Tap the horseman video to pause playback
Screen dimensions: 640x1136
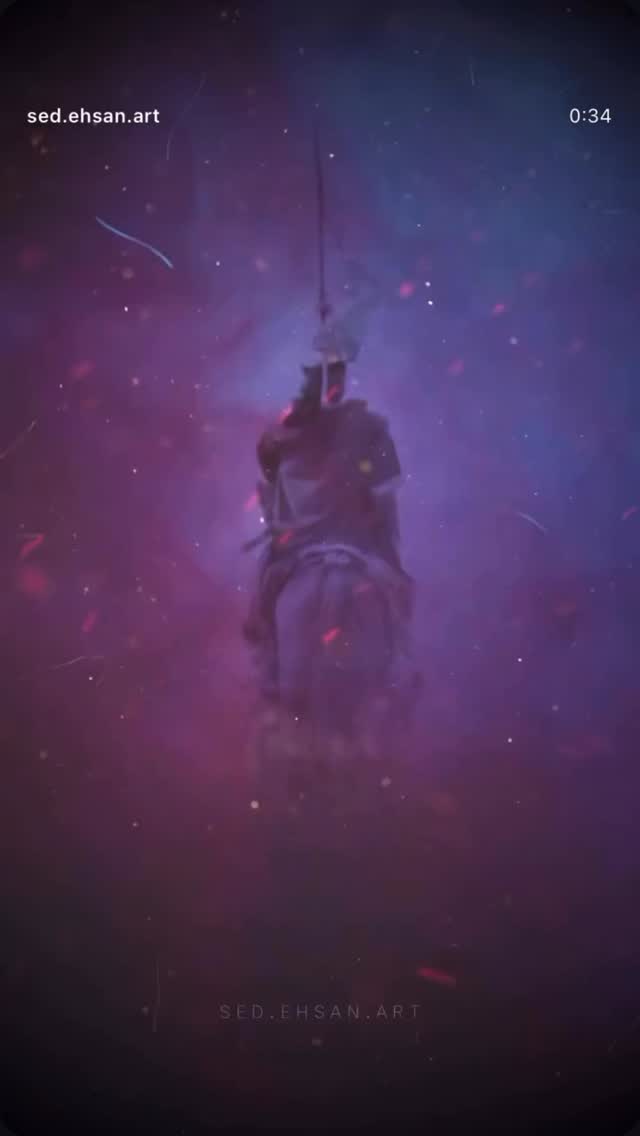[x=320, y=568]
